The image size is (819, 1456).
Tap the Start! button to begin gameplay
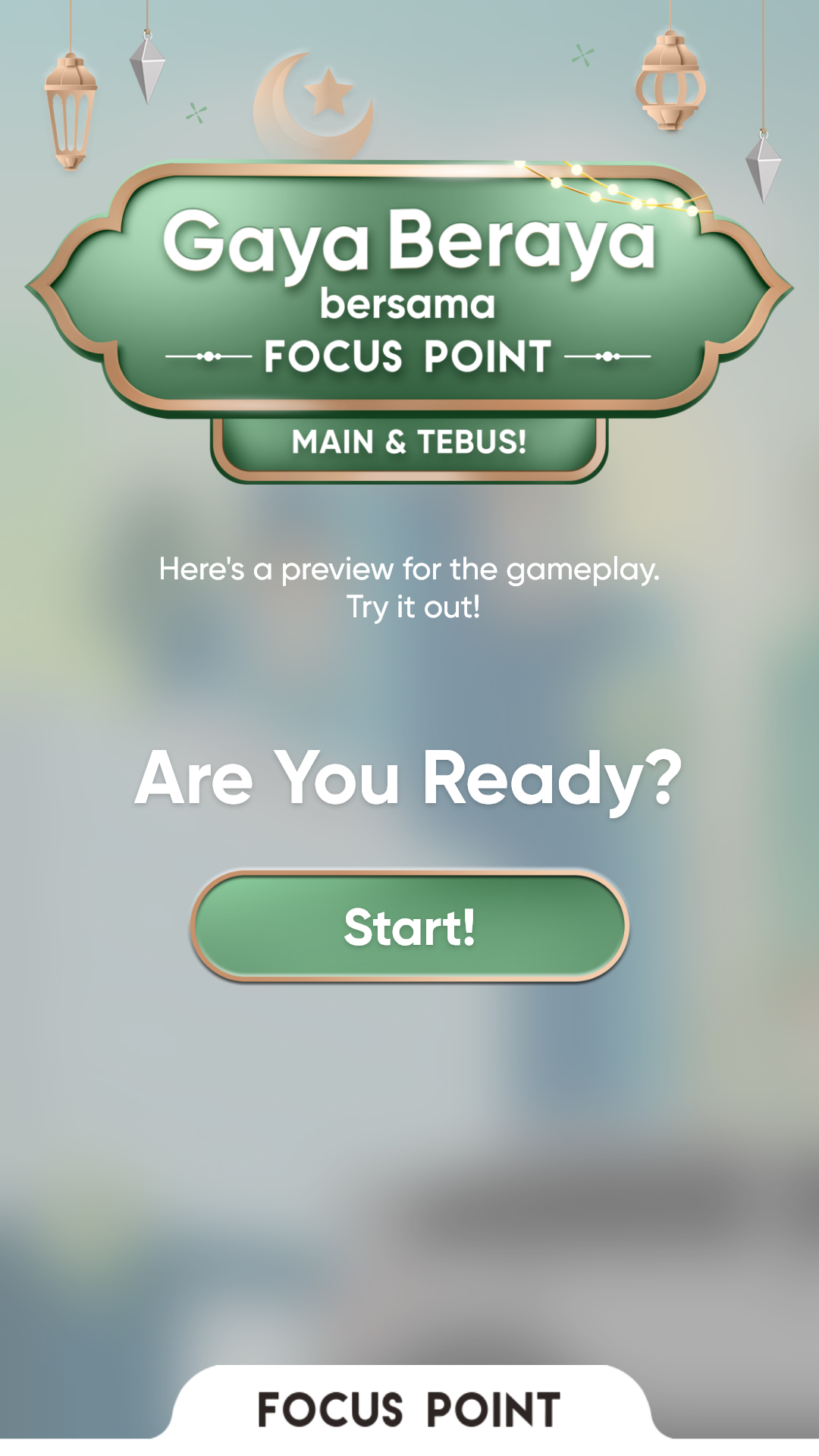(x=409, y=926)
